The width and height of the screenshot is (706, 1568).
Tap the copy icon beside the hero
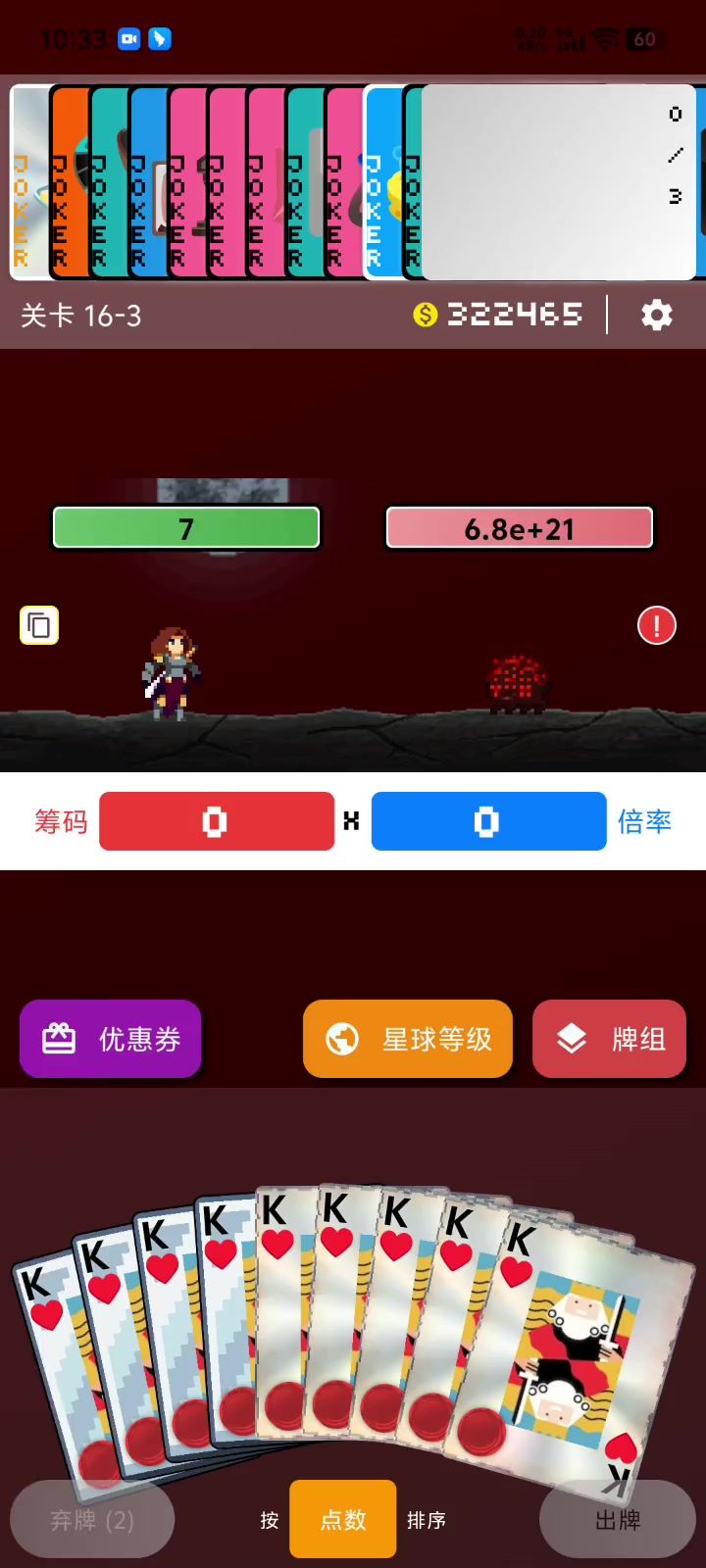(x=39, y=625)
